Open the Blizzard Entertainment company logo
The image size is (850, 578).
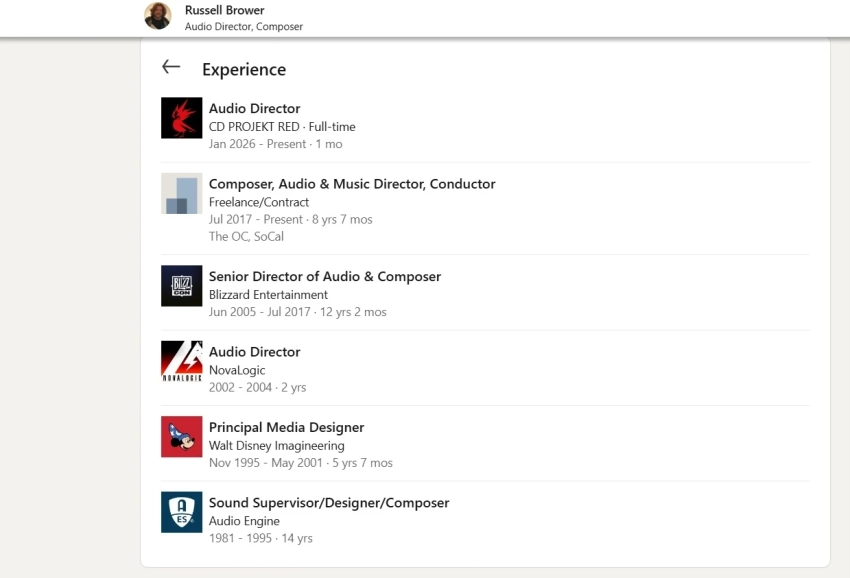tap(181, 286)
